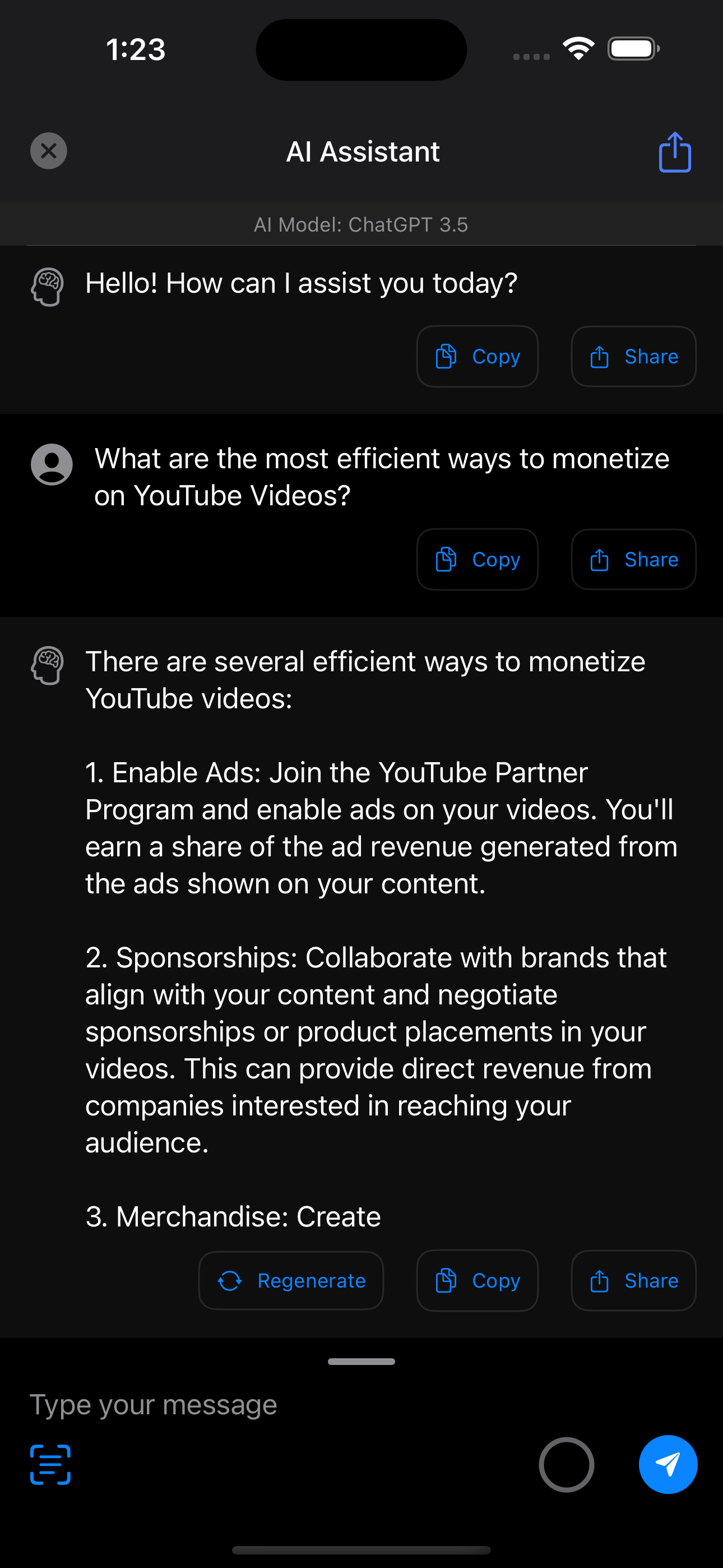
Task: Copy the monetization answer text
Action: click(477, 1281)
